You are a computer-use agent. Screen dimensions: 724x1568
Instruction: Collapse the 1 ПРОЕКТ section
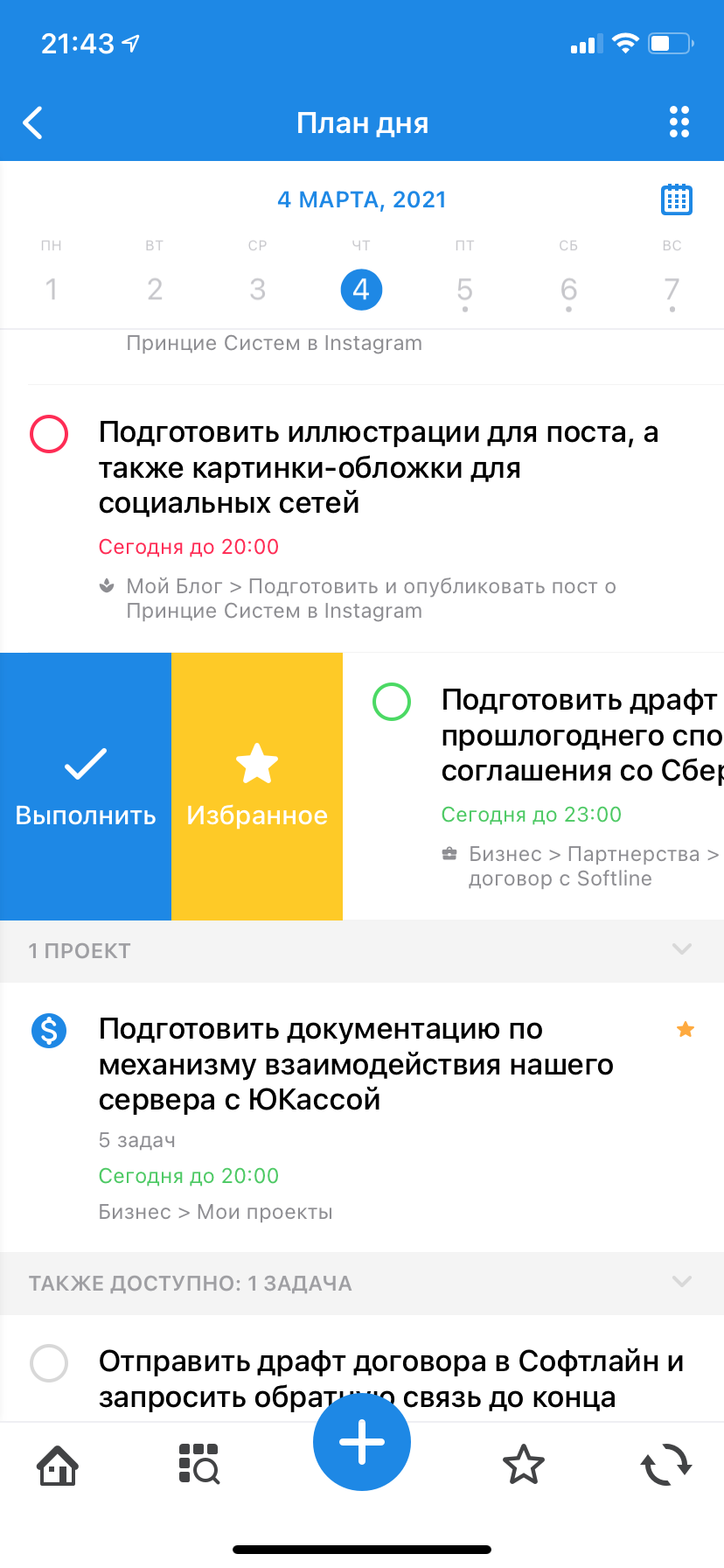(x=681, y=950)
